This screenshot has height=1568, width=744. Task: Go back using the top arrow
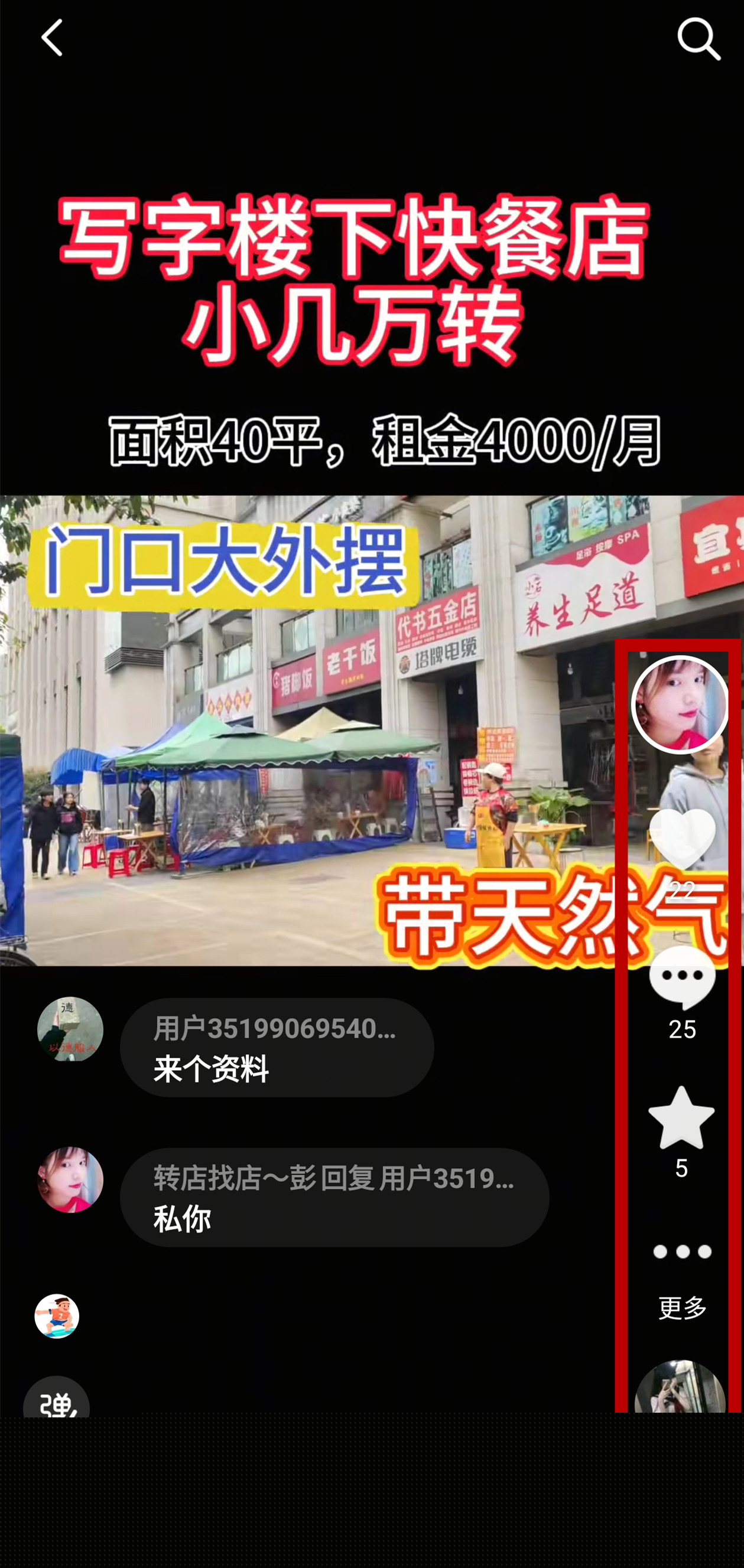click(52, 38)
